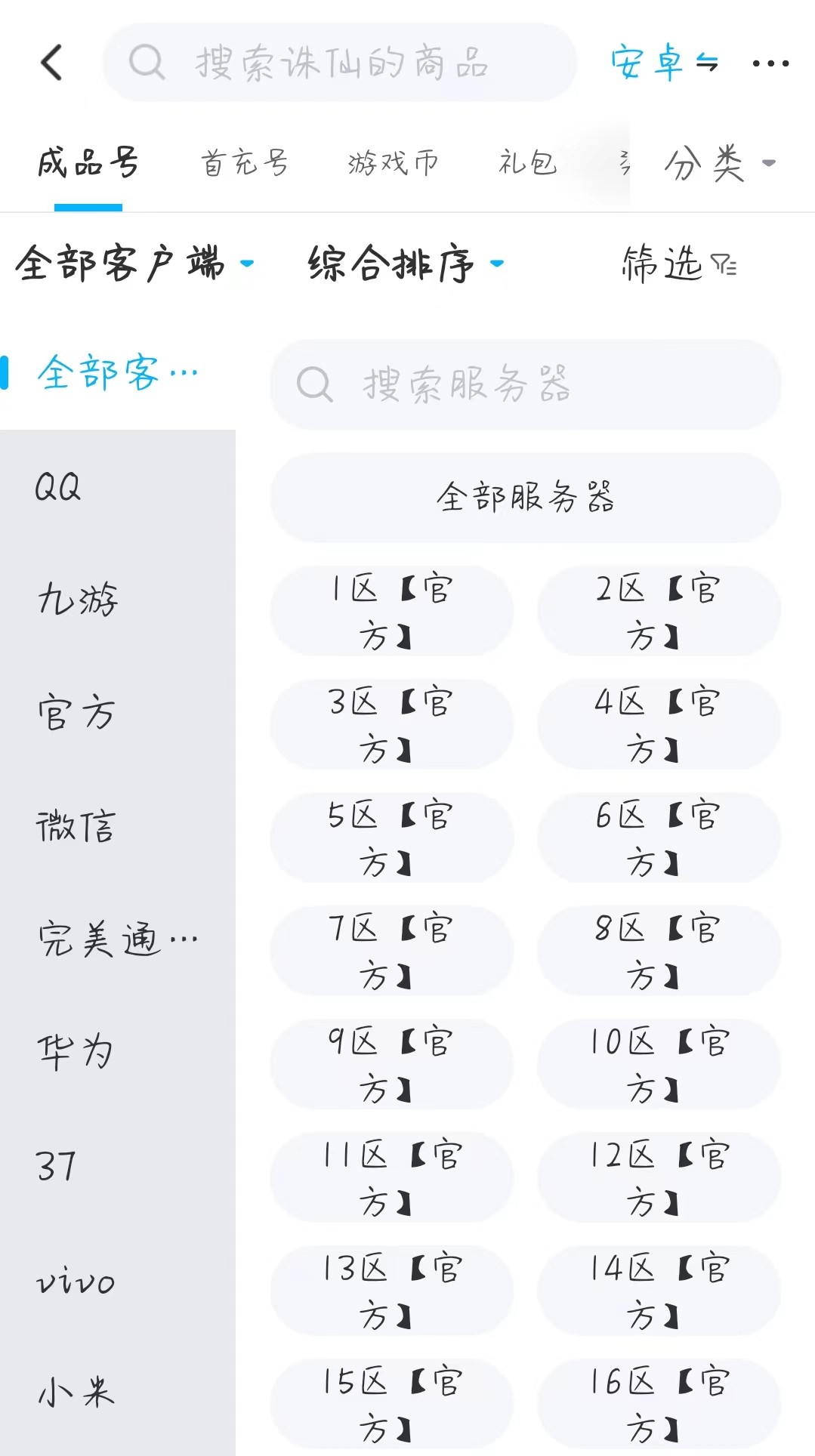Choose server 1区【官方】
The width and height of the screenshot is (815, 1456).
point(391,610)
